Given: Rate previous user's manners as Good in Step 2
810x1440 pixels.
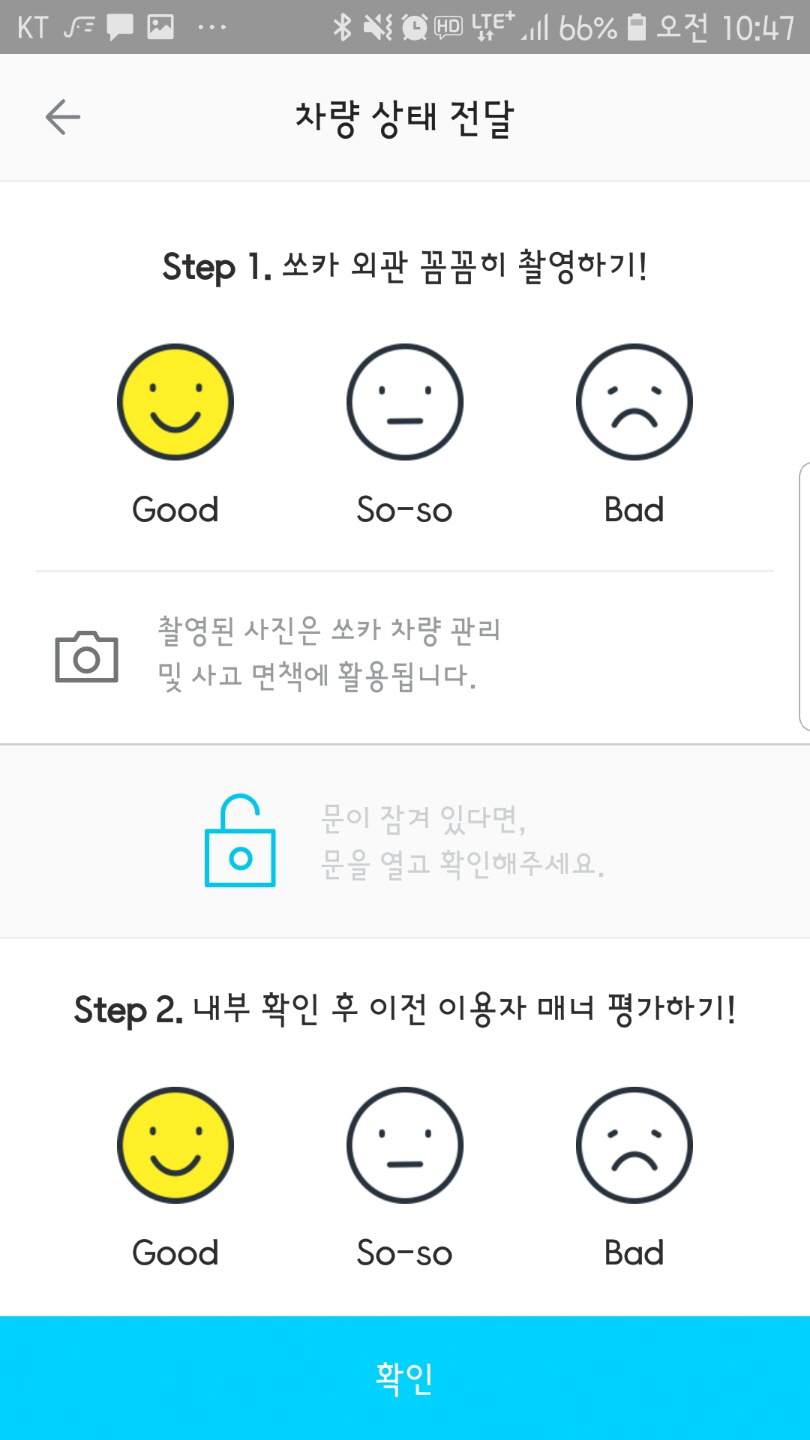Looking at the screenshot, I should [x=175, y=1146].
